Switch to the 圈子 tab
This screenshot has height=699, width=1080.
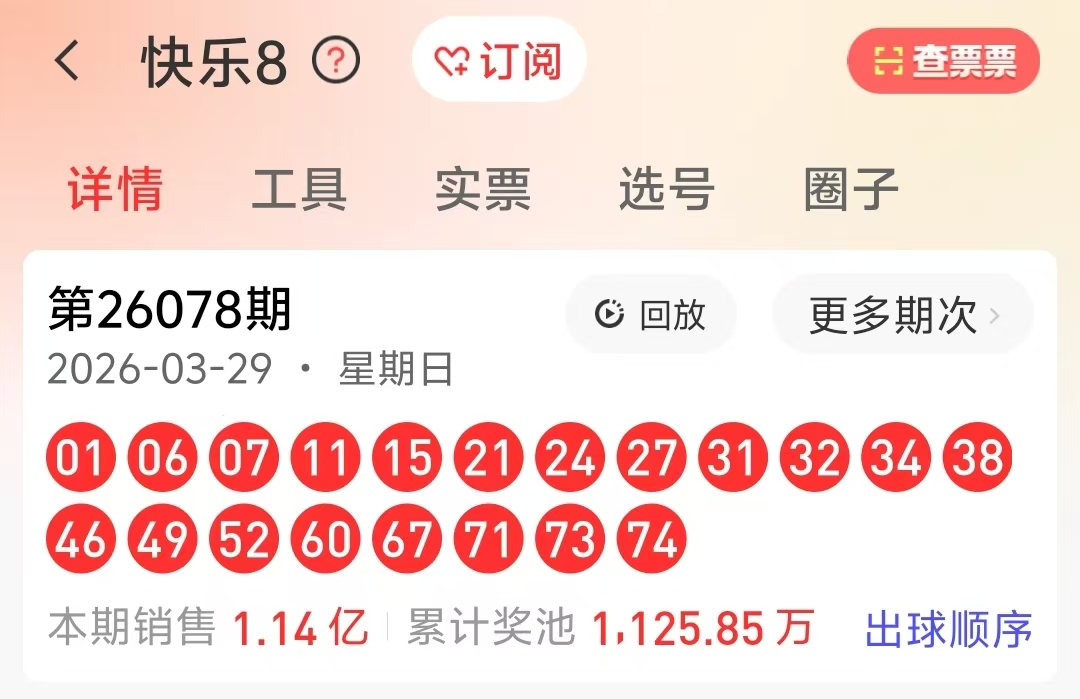(851, 189)
